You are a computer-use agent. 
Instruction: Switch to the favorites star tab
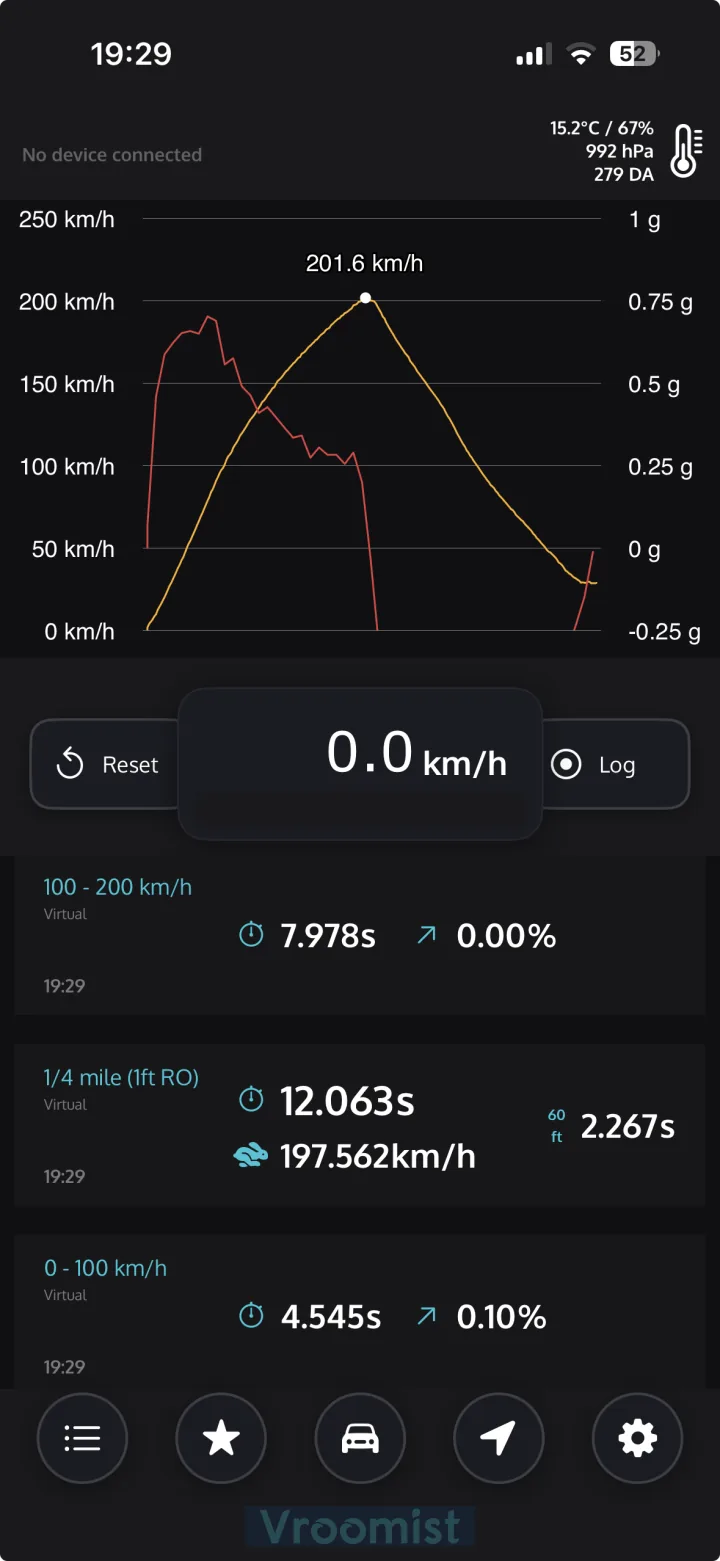pos(221,1439)
